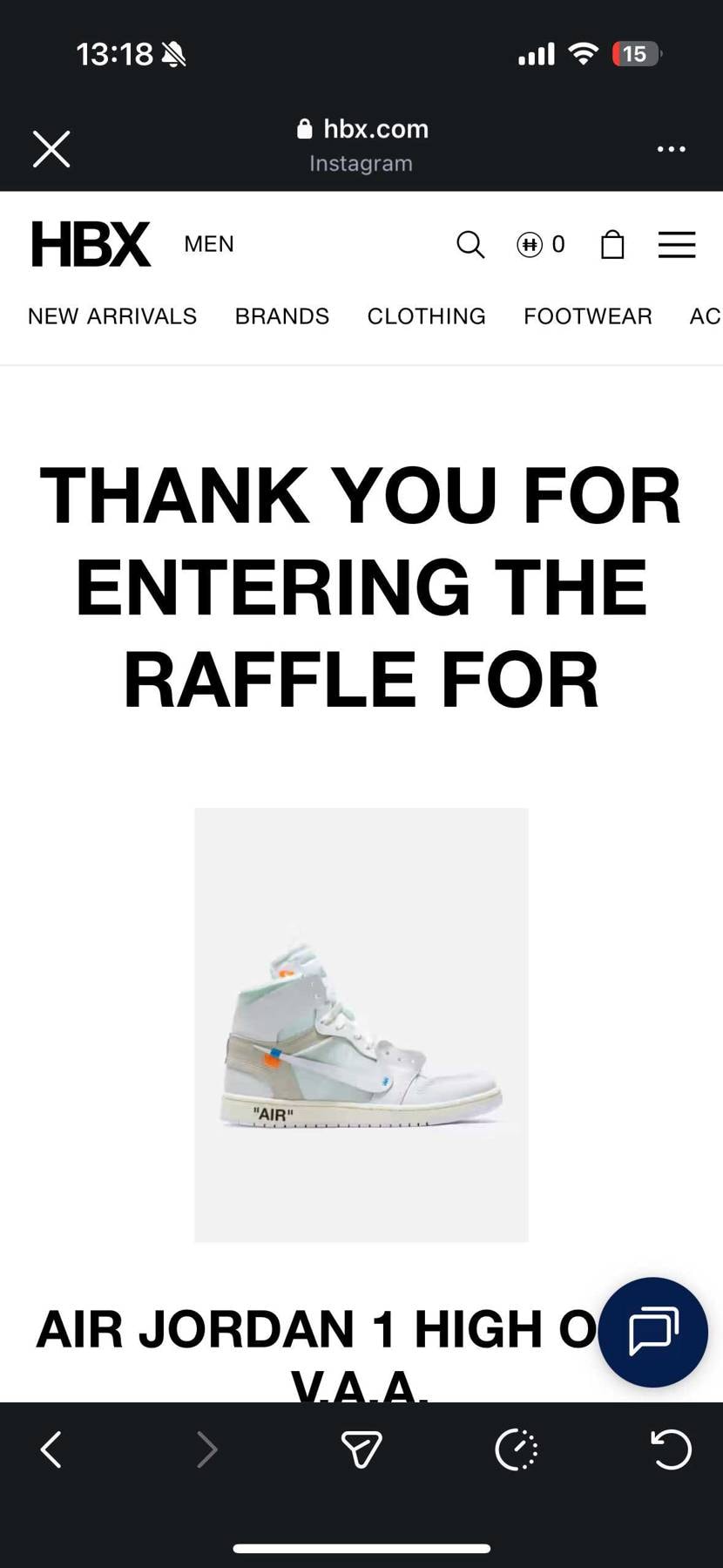Reload the current page
This screenshot has height=1568, width=723.
671,1450
